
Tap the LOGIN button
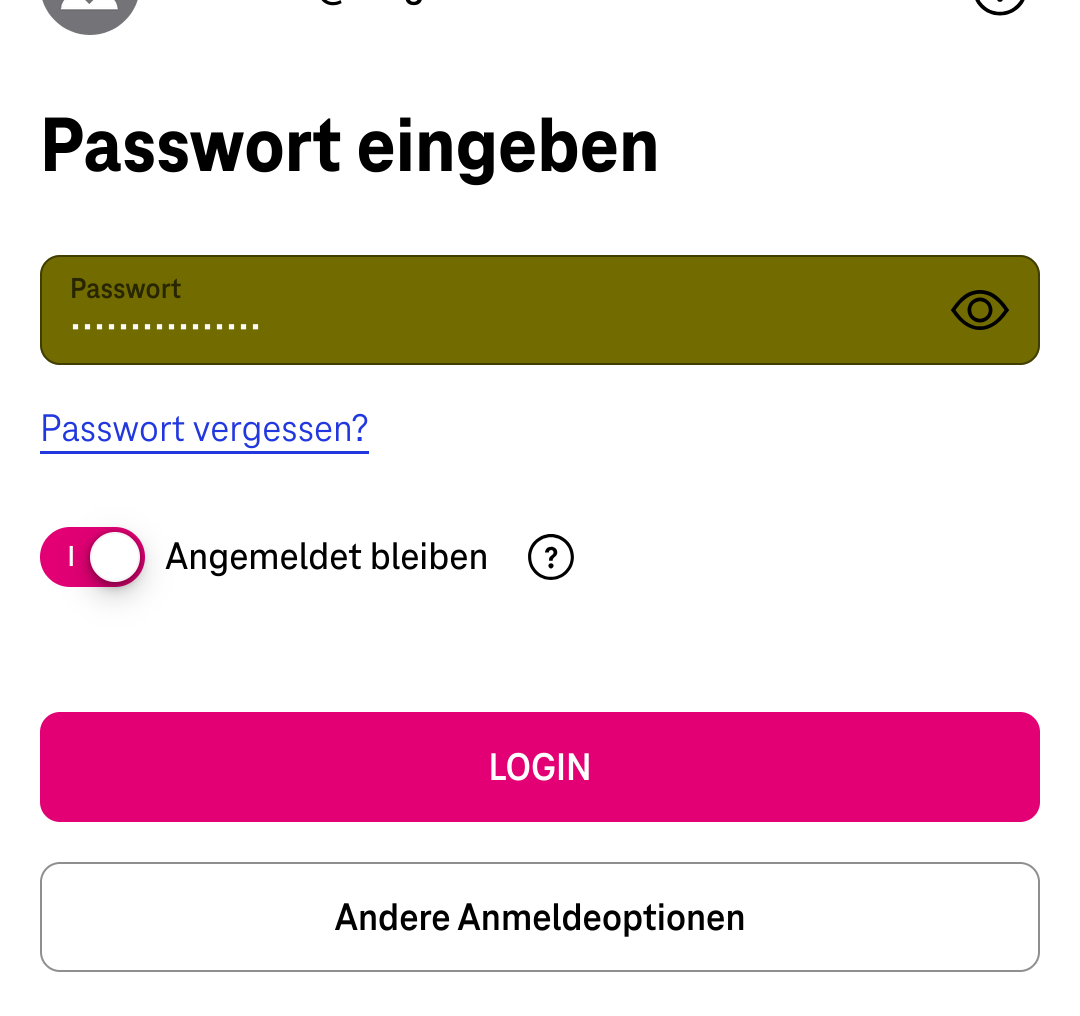point(540,767)
